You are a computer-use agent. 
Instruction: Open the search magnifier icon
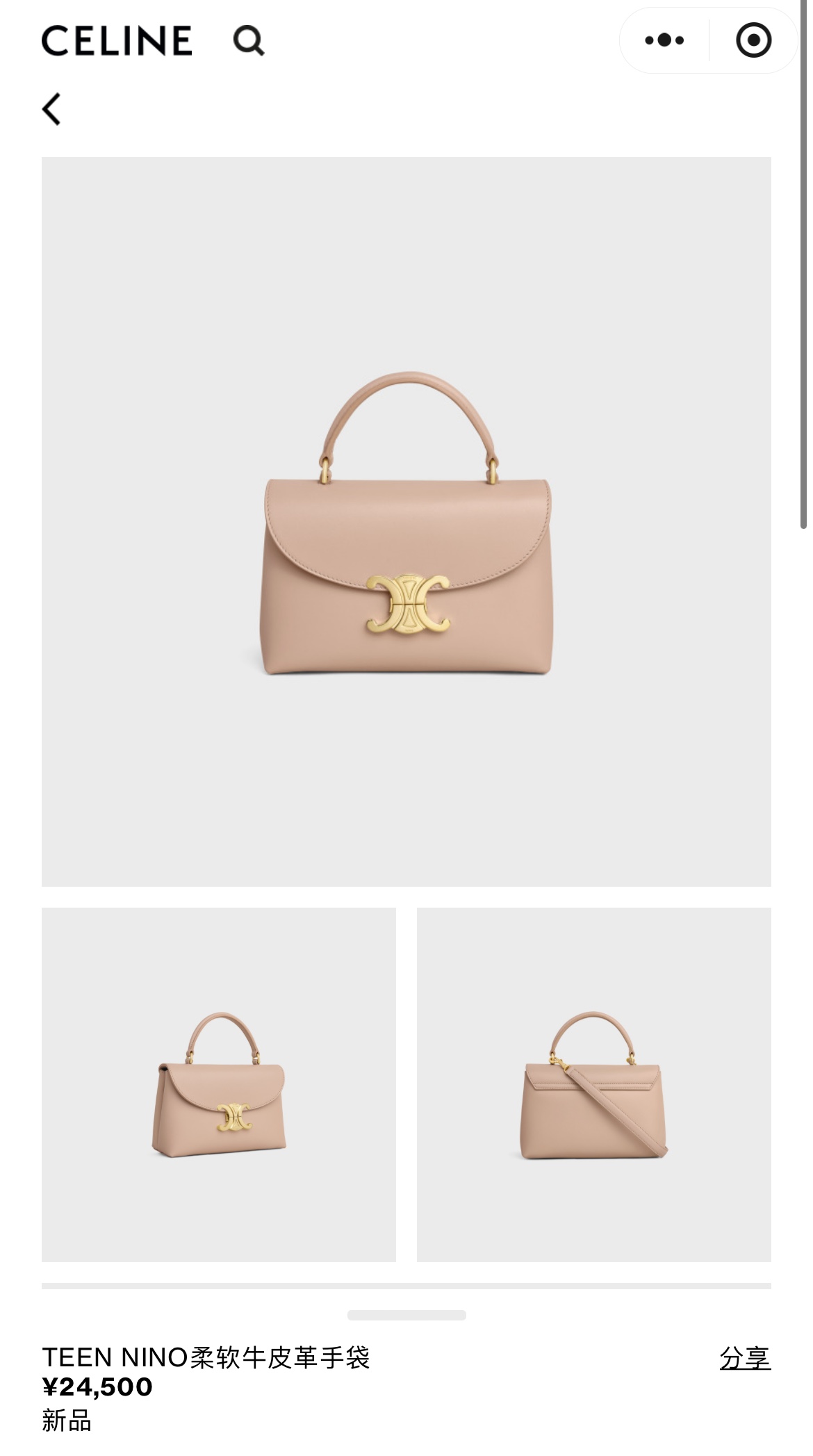click(x=248, y=40)
